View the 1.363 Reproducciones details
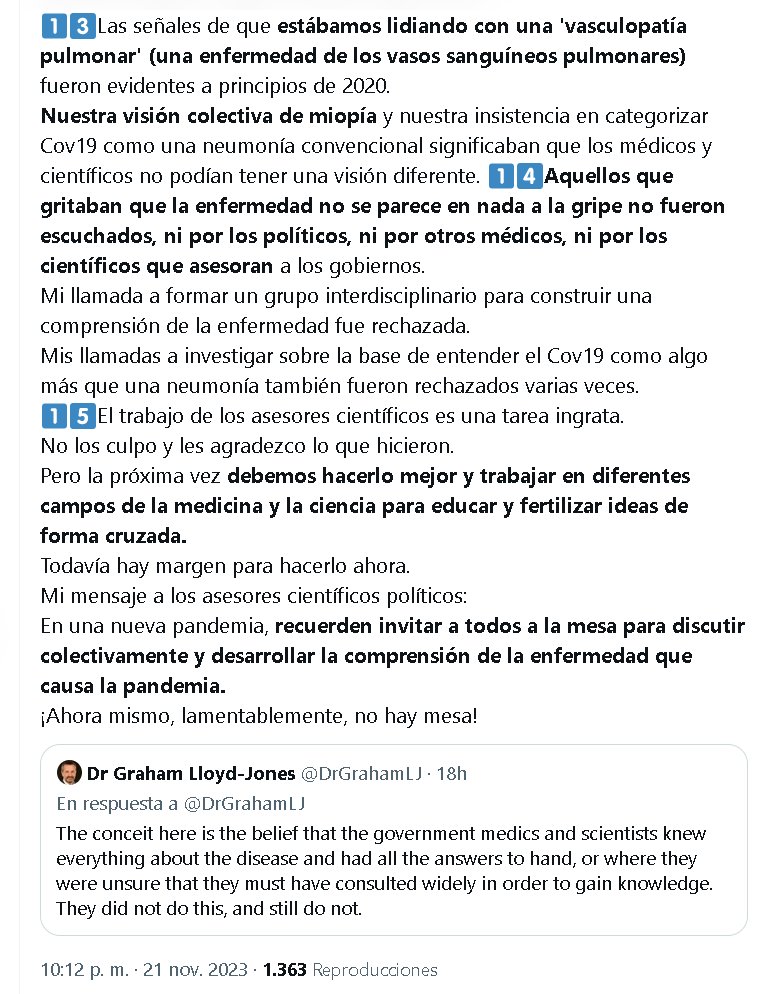 [350, 970]
